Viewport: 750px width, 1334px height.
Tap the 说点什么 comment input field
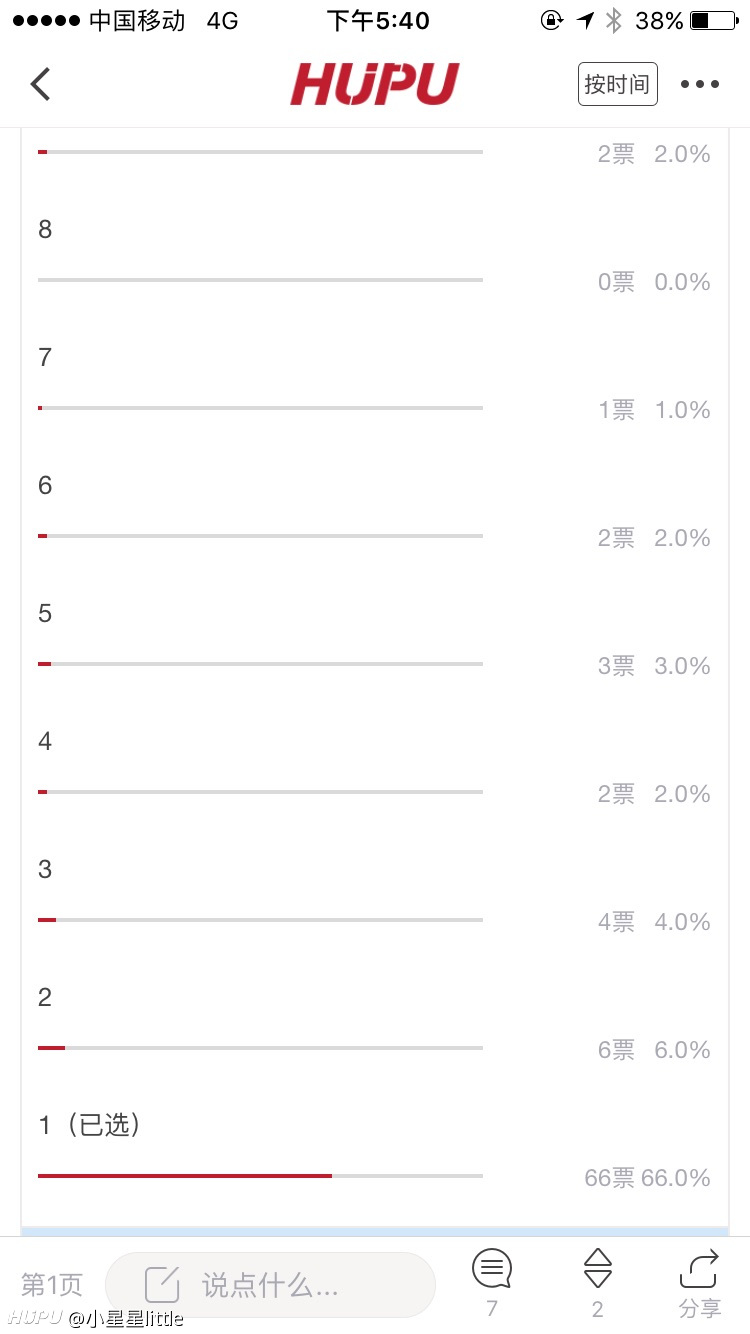[270, 1284]
